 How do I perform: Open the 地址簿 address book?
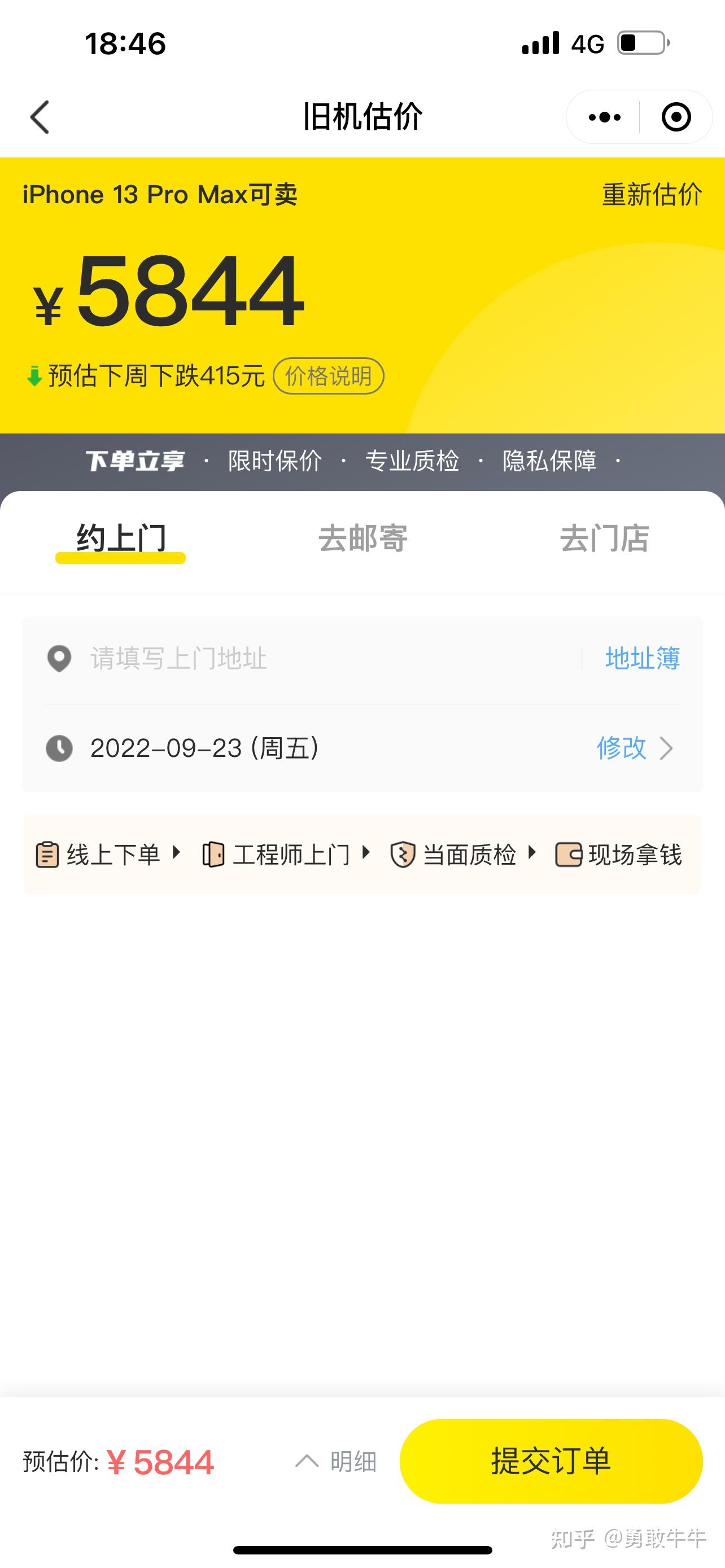tap(642, 659)
